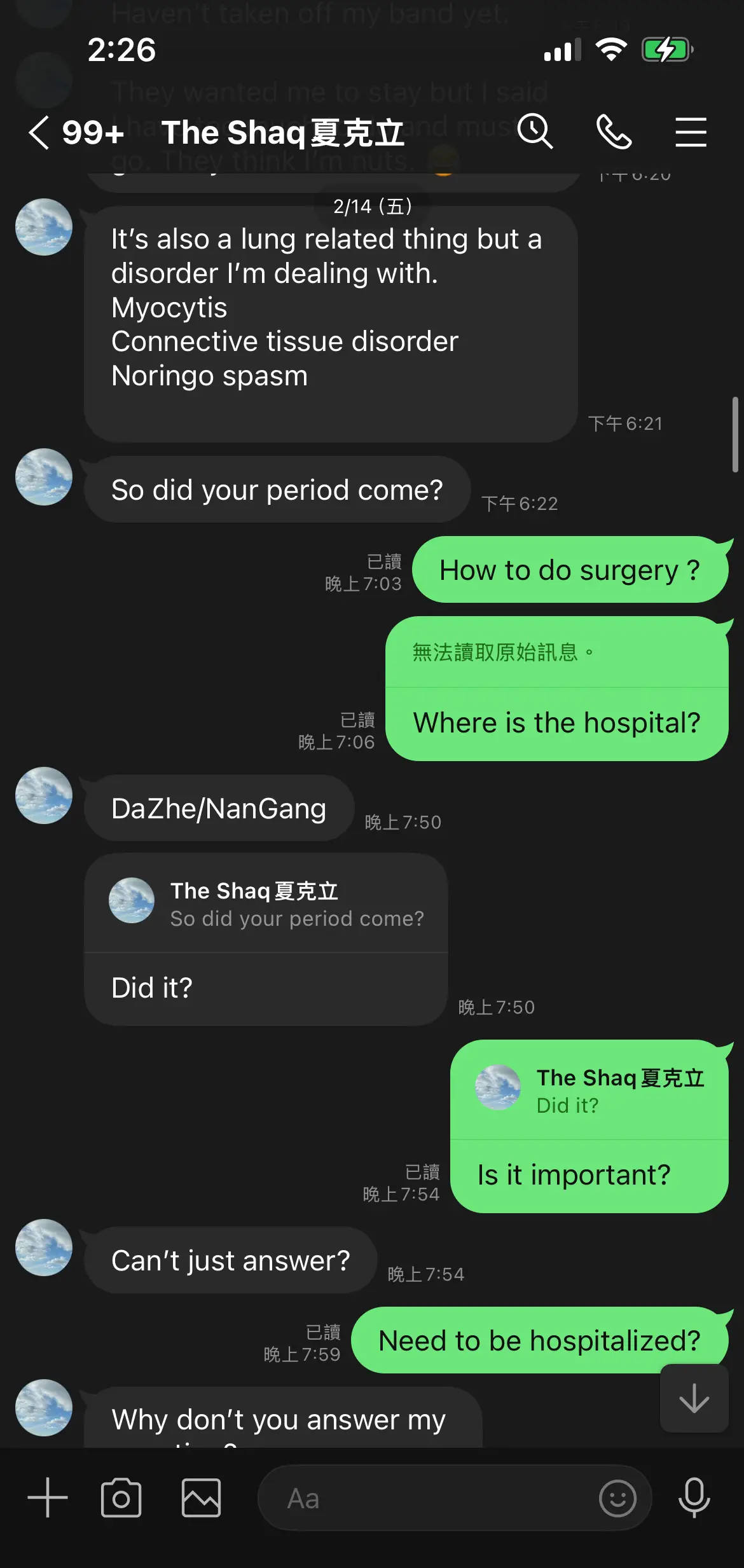Viewport: 744px width, 1568px height.
Task: Start a voice call with The Shaq
Action: coord(614,132)
